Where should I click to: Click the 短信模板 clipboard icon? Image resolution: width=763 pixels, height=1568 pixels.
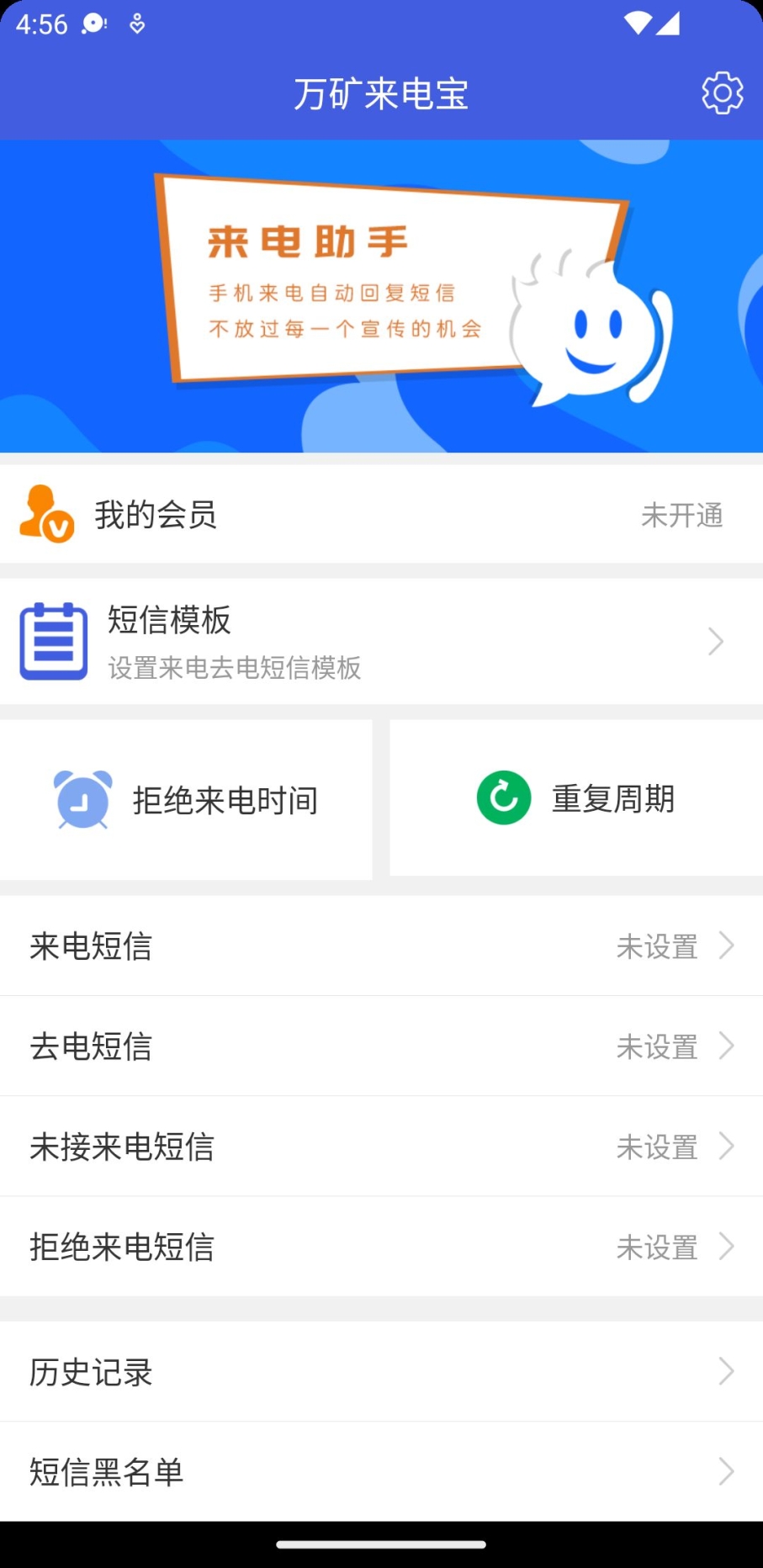[53, 641]
